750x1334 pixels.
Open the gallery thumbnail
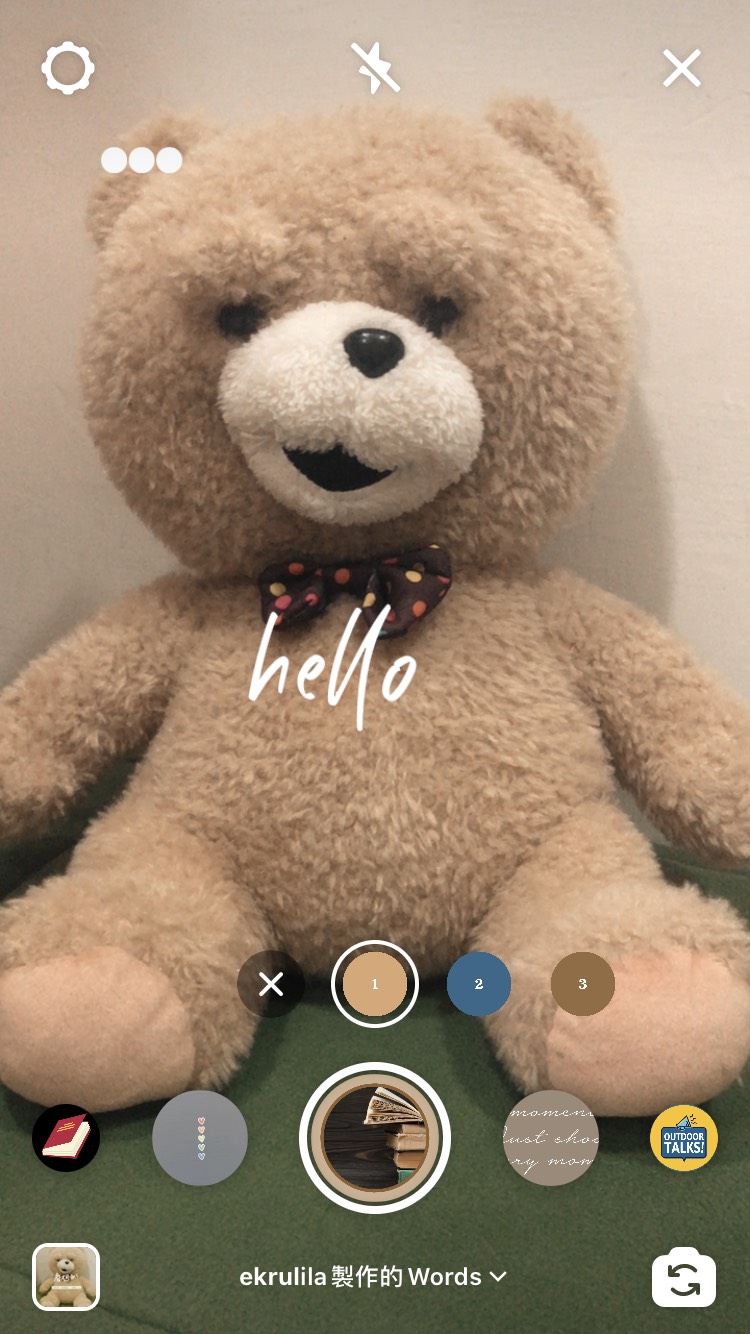(66, 1277)
